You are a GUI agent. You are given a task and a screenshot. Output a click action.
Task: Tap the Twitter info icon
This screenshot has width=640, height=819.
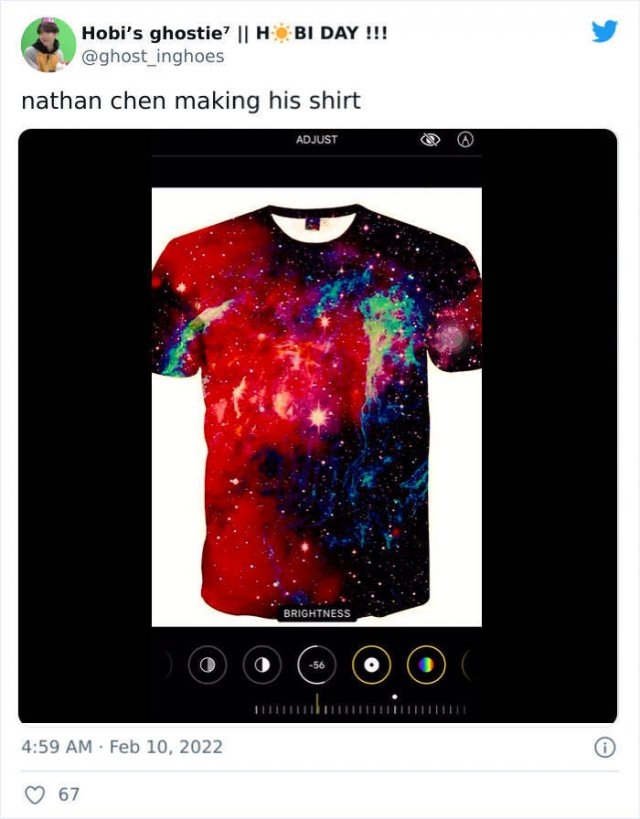pyautogui.click(x=604, y=748)
